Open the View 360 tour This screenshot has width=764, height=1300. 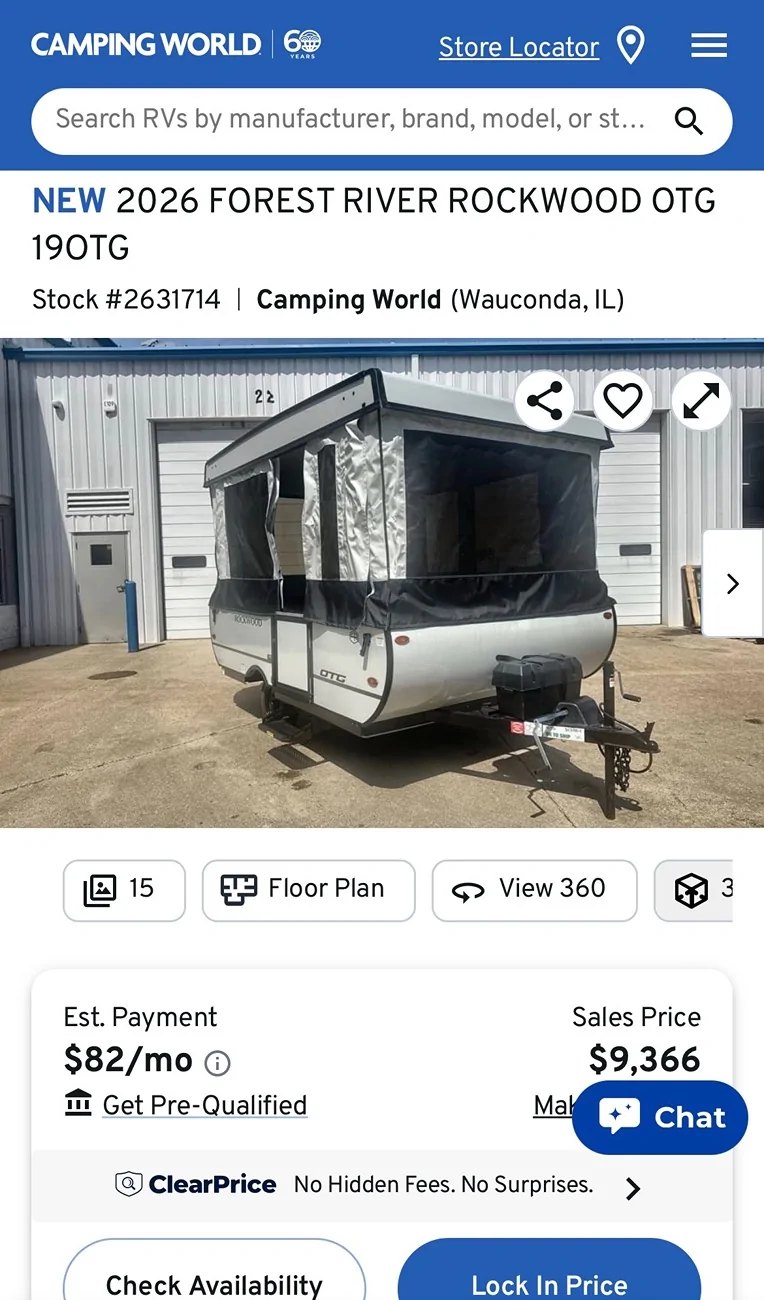[534, 890]
